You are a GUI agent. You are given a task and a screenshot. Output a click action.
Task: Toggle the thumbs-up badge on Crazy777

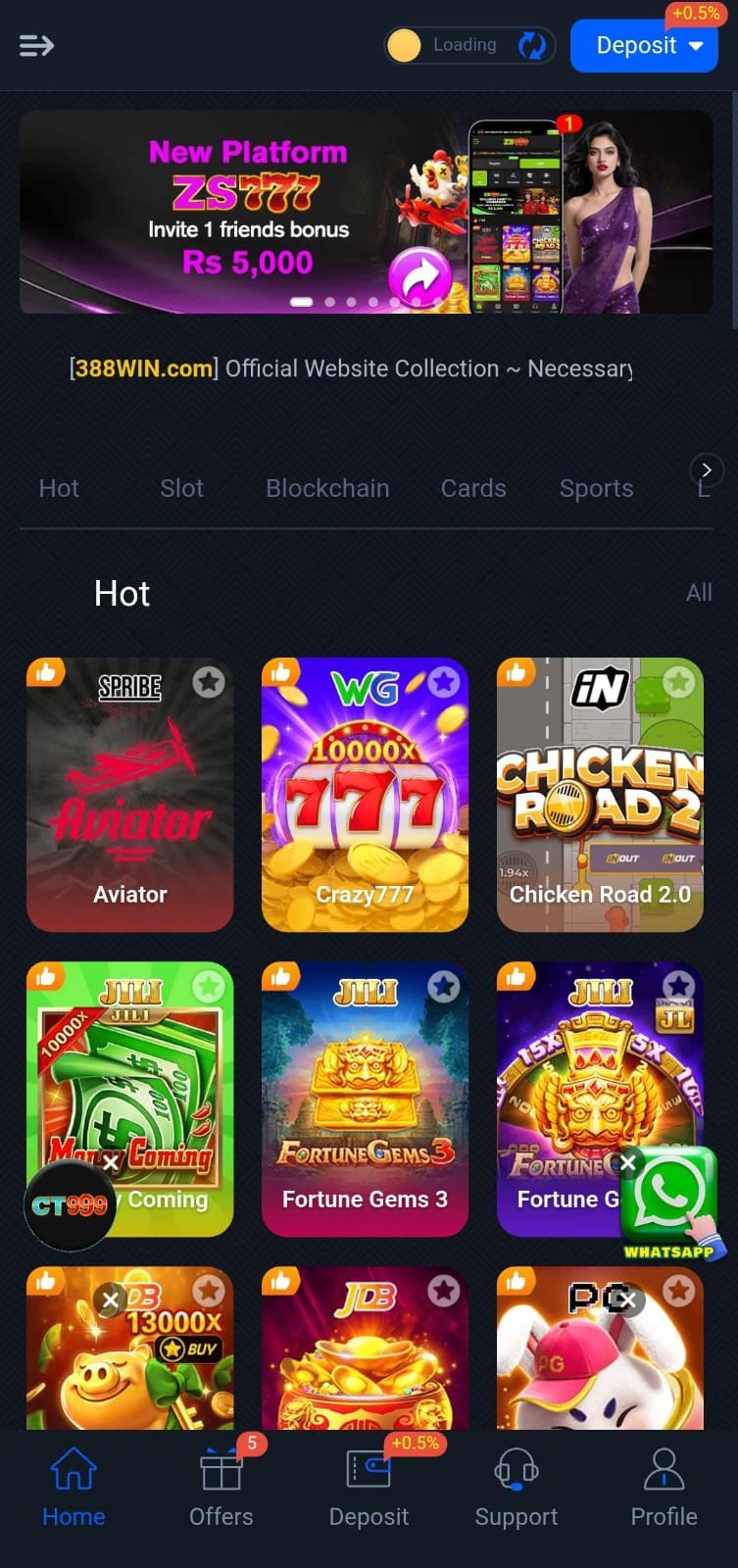(x=281, y=672)
